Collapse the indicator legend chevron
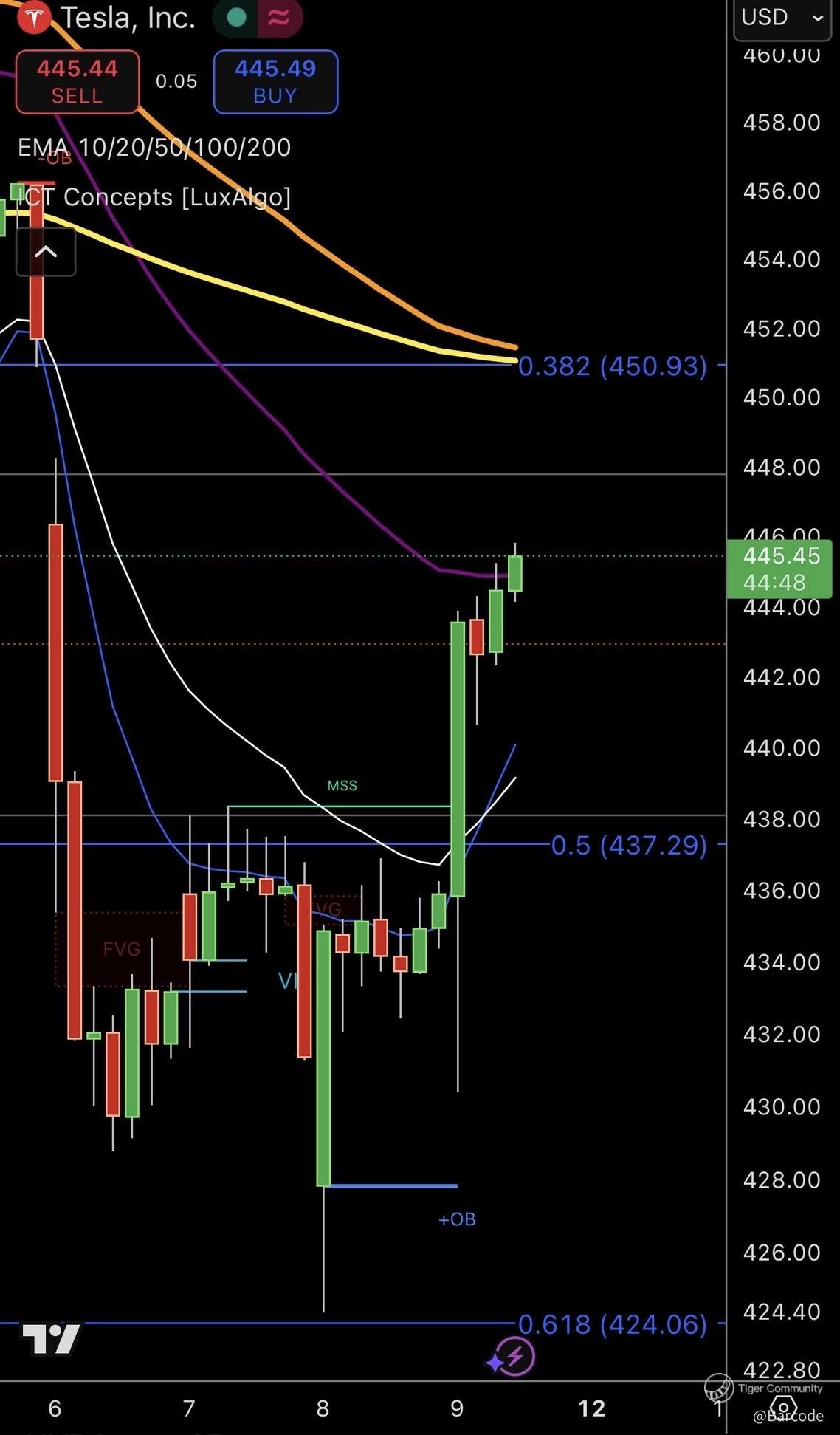840x1435 pixels. [x=46, y=252]
